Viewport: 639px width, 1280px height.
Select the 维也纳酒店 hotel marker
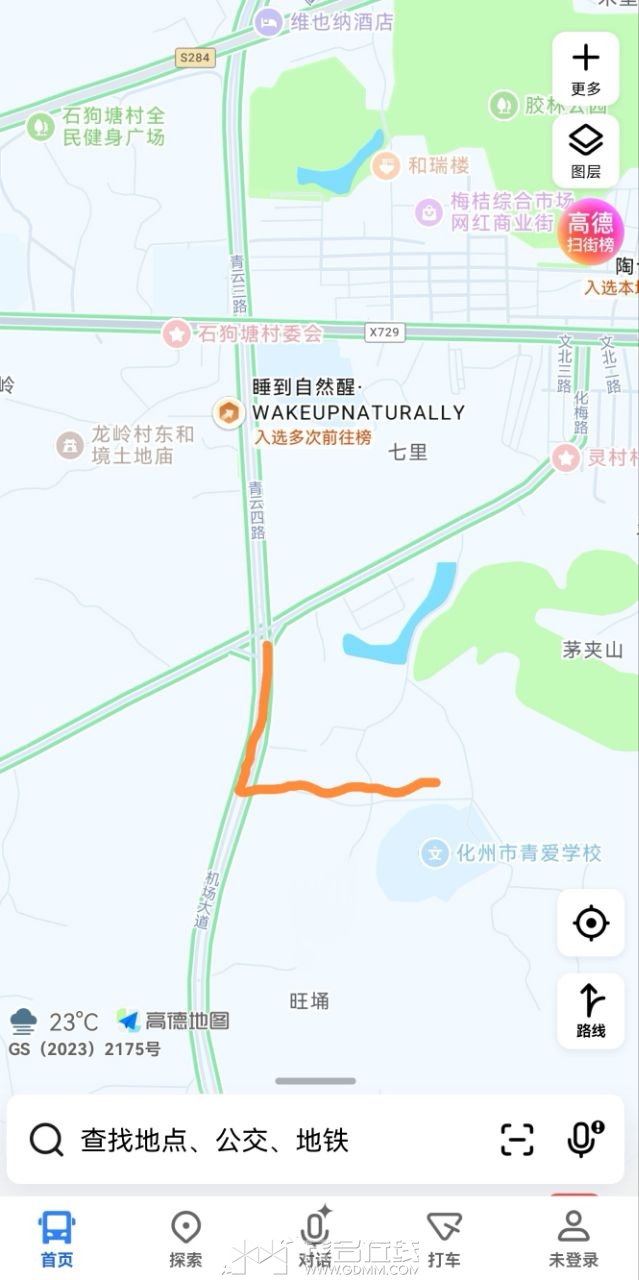[x=269, y=22]
